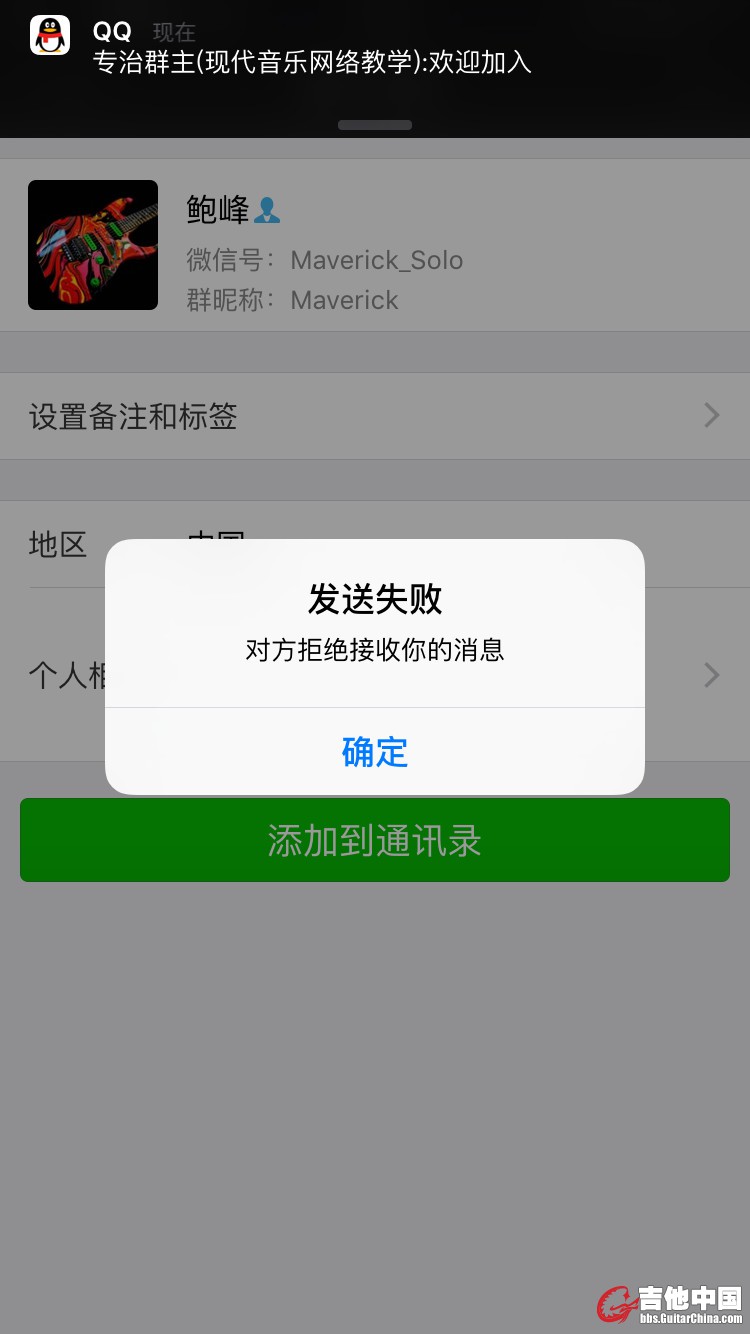750x1334 pixels.
Task: Open 设置备注和标签 row
Action: [375, 416]
